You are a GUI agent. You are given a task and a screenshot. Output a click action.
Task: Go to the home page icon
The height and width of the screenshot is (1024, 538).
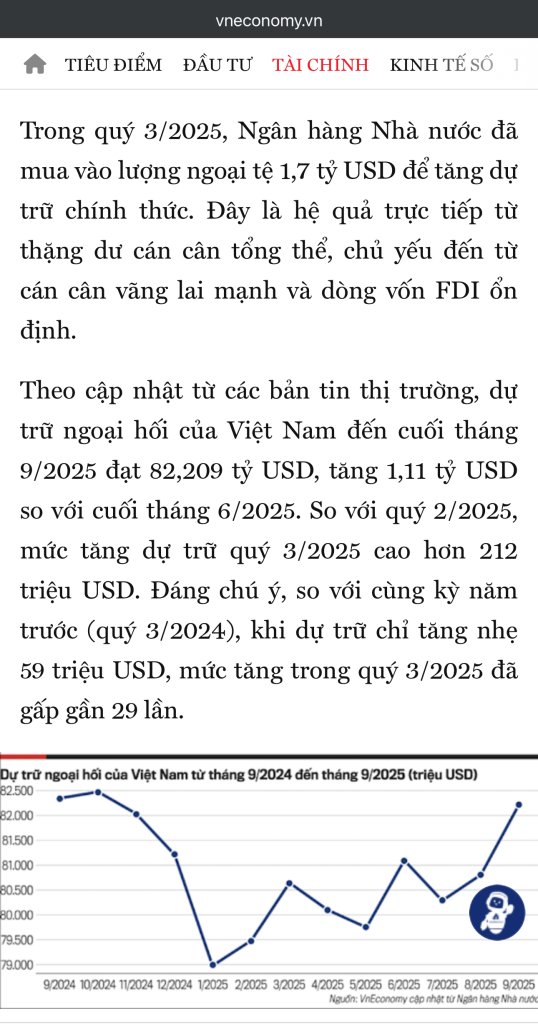click(x=35, y=65)
